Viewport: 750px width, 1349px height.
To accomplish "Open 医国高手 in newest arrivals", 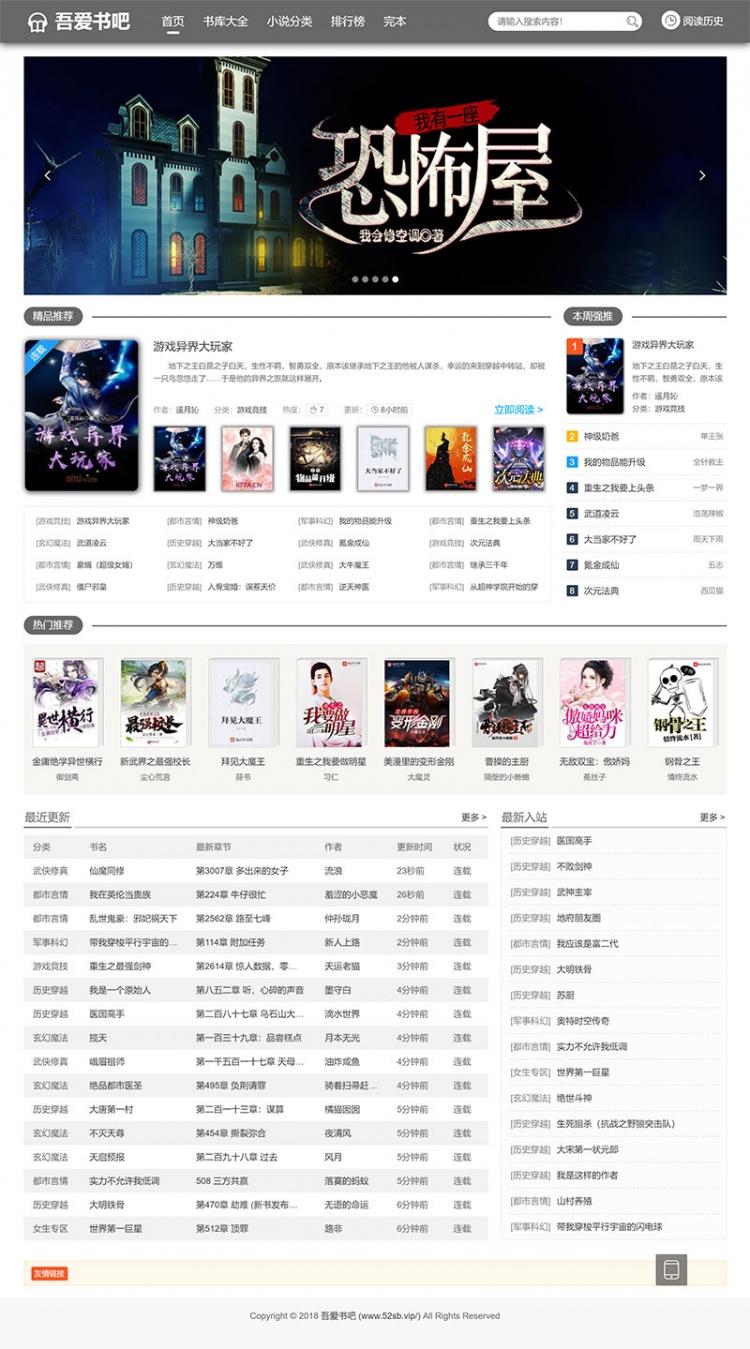I will pyautogui.click(x=574, y=841).
